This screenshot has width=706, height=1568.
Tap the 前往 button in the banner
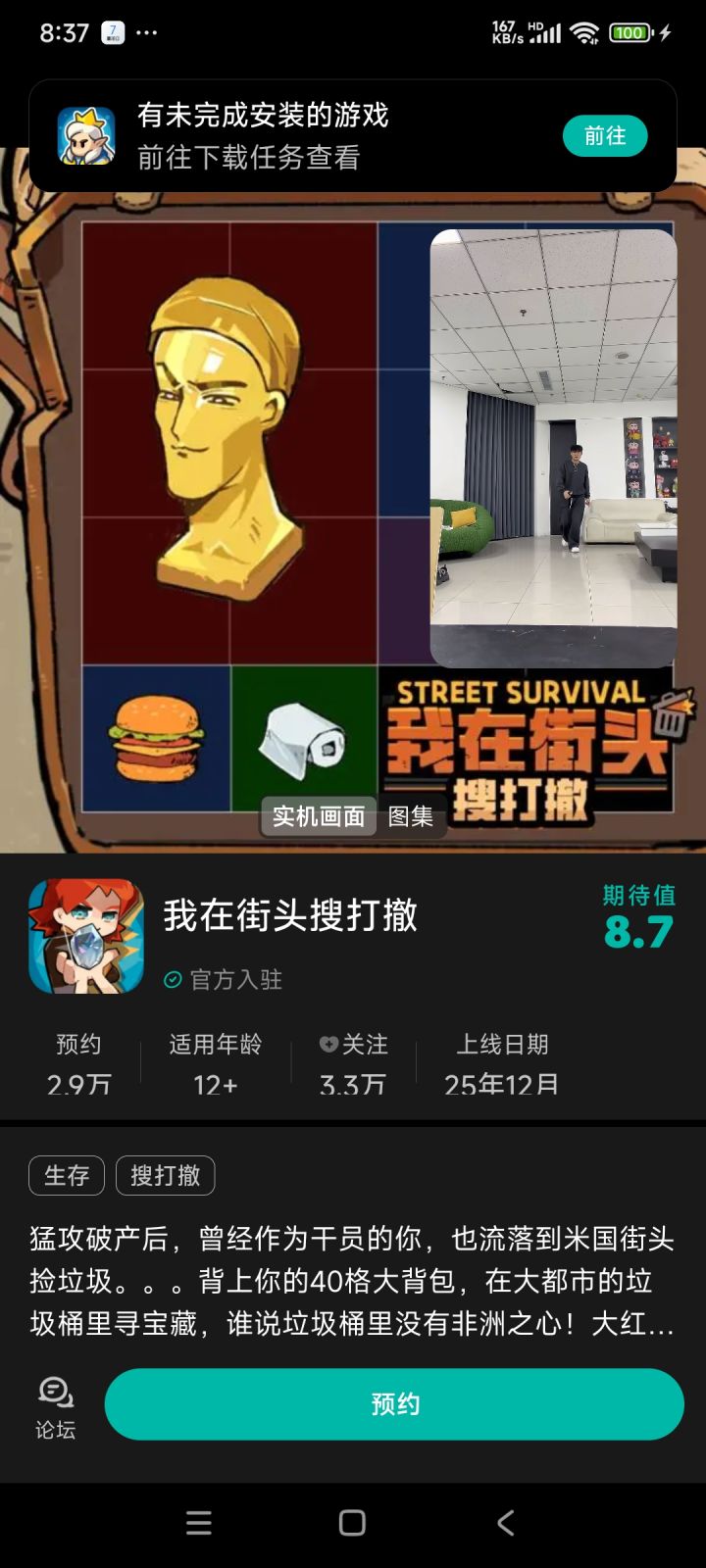coord(605,134)
